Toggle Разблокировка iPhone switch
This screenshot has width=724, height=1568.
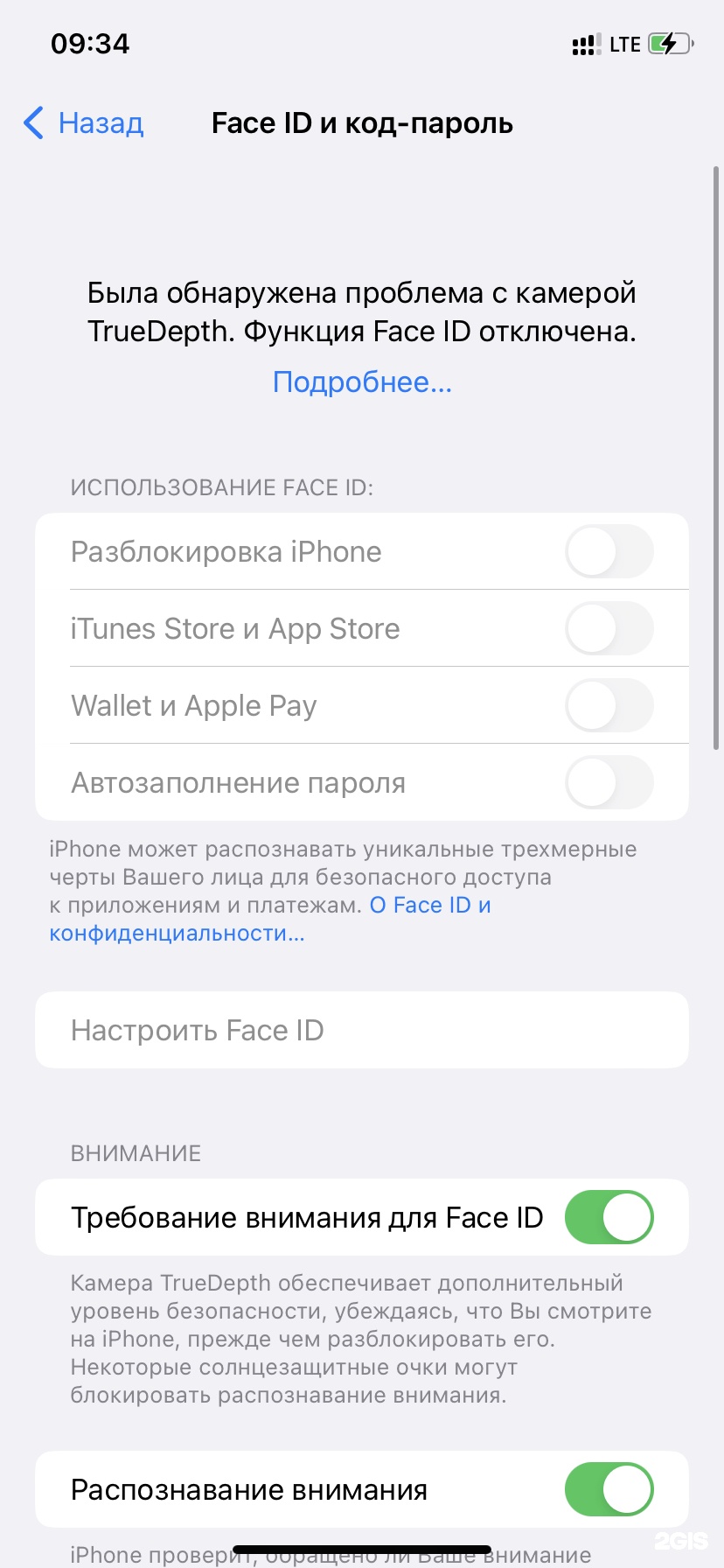click(609, 552)
